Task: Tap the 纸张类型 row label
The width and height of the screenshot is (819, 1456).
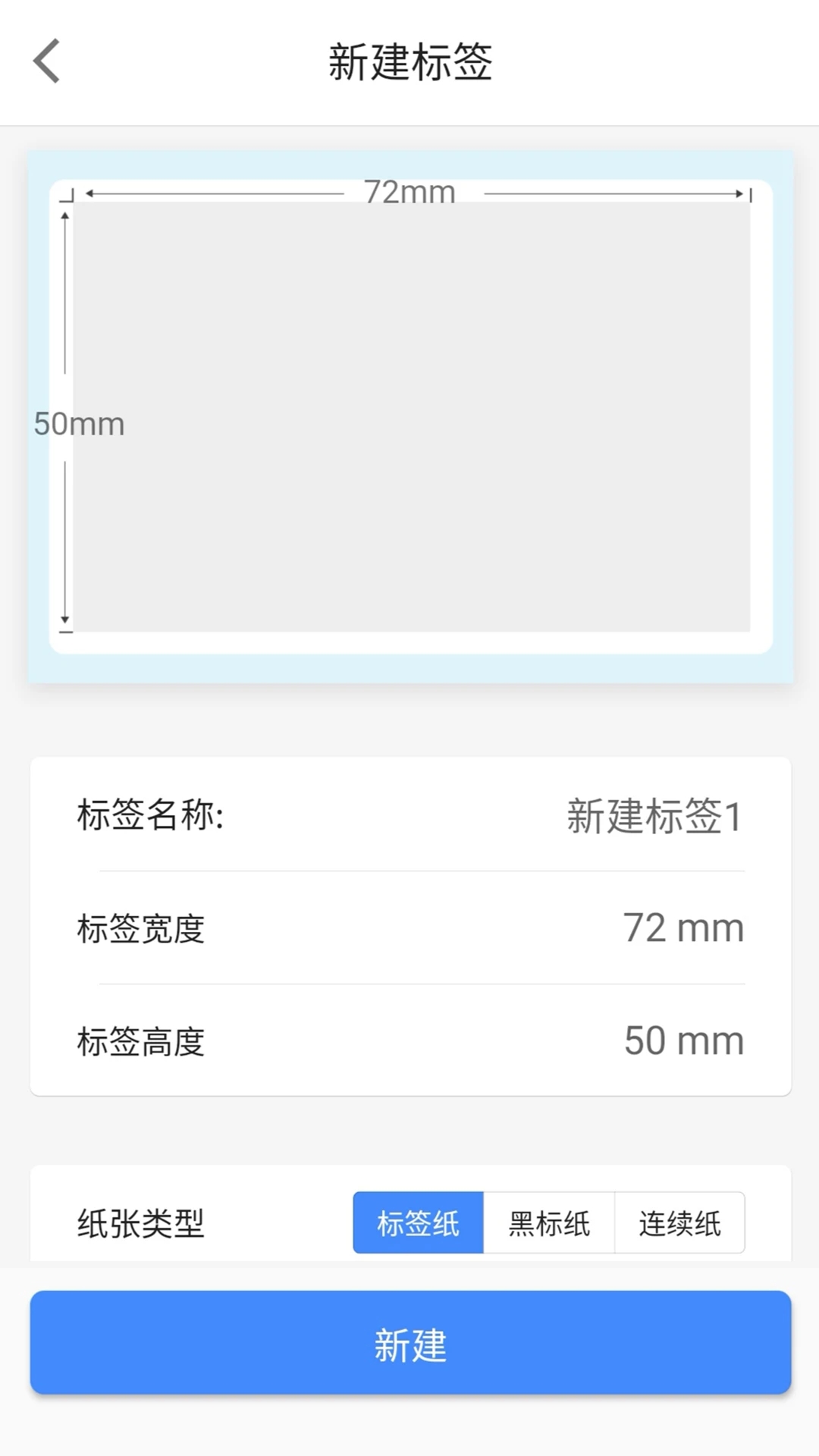Action: (140, 1223)
